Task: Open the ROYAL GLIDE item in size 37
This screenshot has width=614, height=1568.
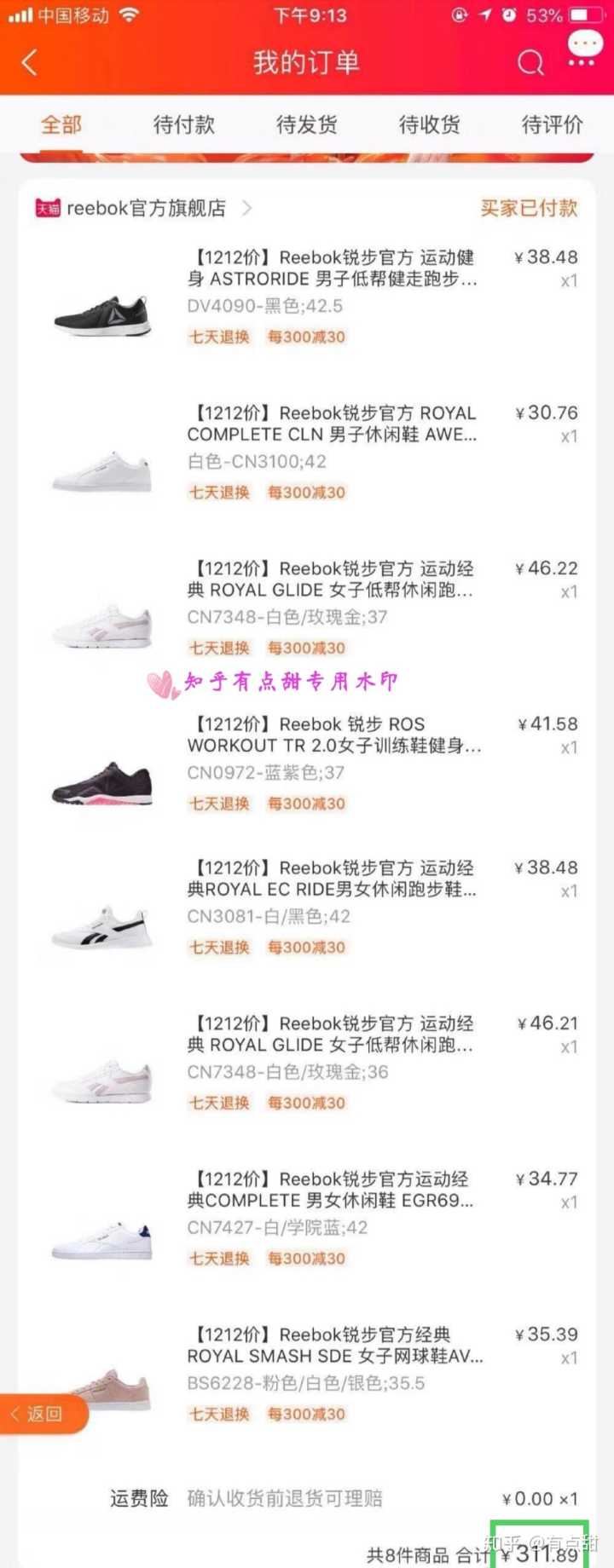Action: (331, 580)
